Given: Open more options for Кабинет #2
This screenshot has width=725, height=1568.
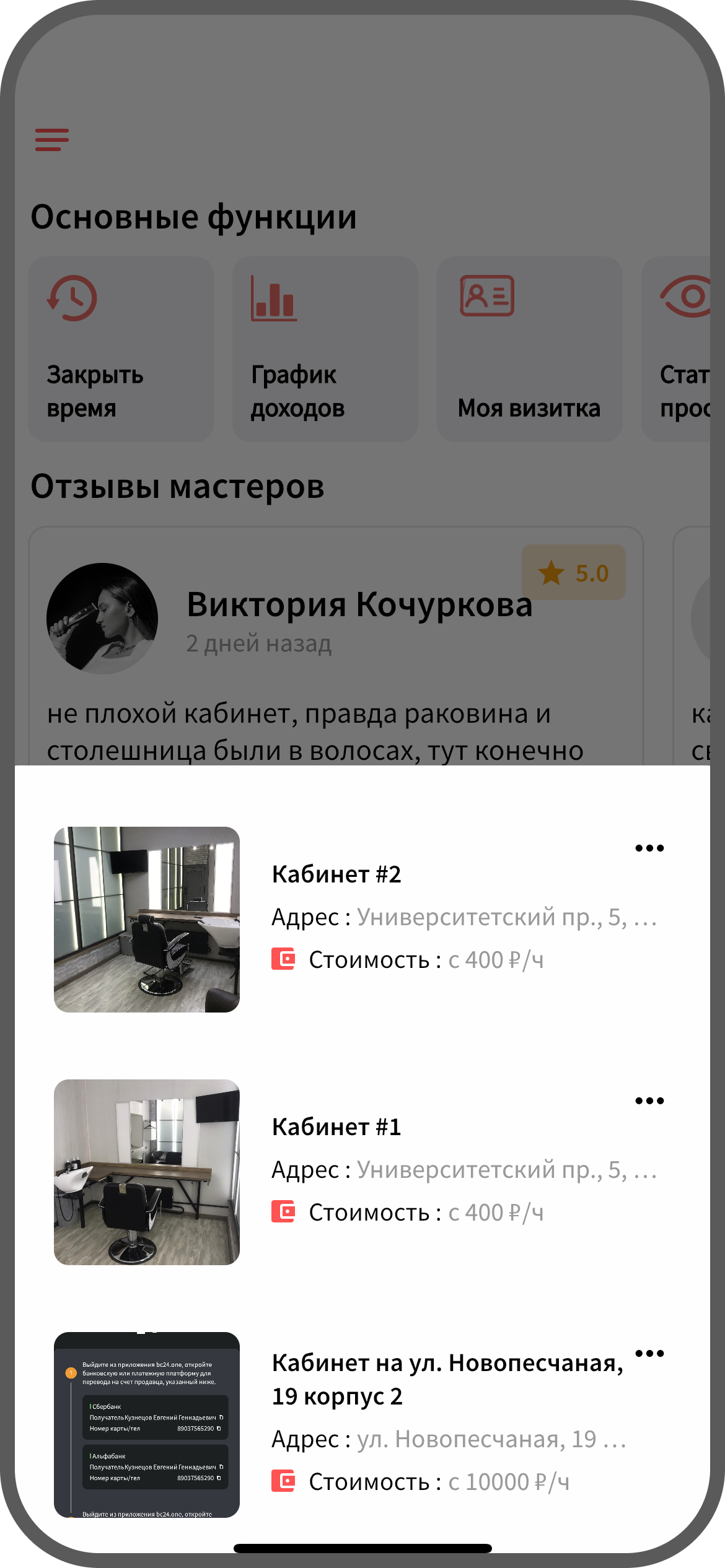Looking at the screenshot, I should point(649,848).
